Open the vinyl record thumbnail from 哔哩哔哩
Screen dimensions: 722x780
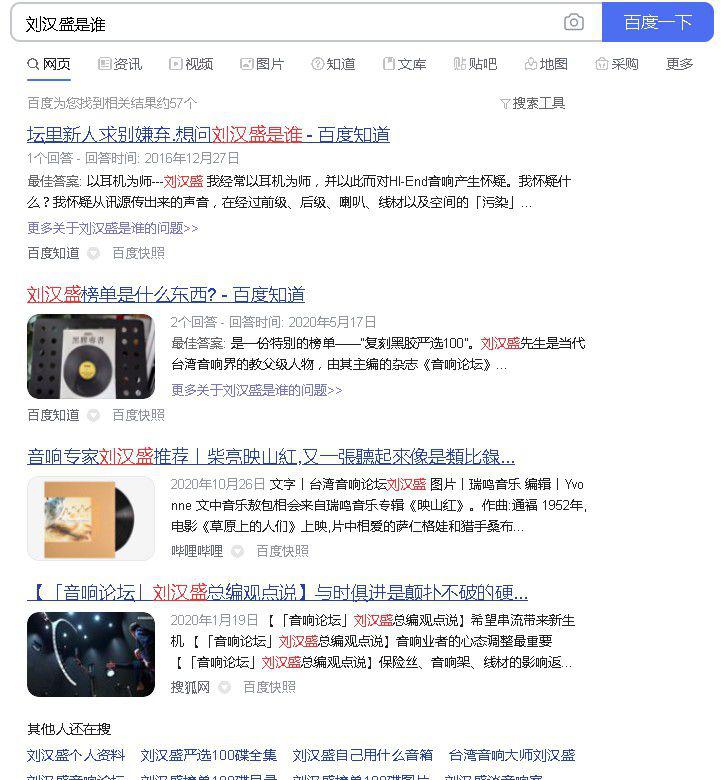[91, 518]
